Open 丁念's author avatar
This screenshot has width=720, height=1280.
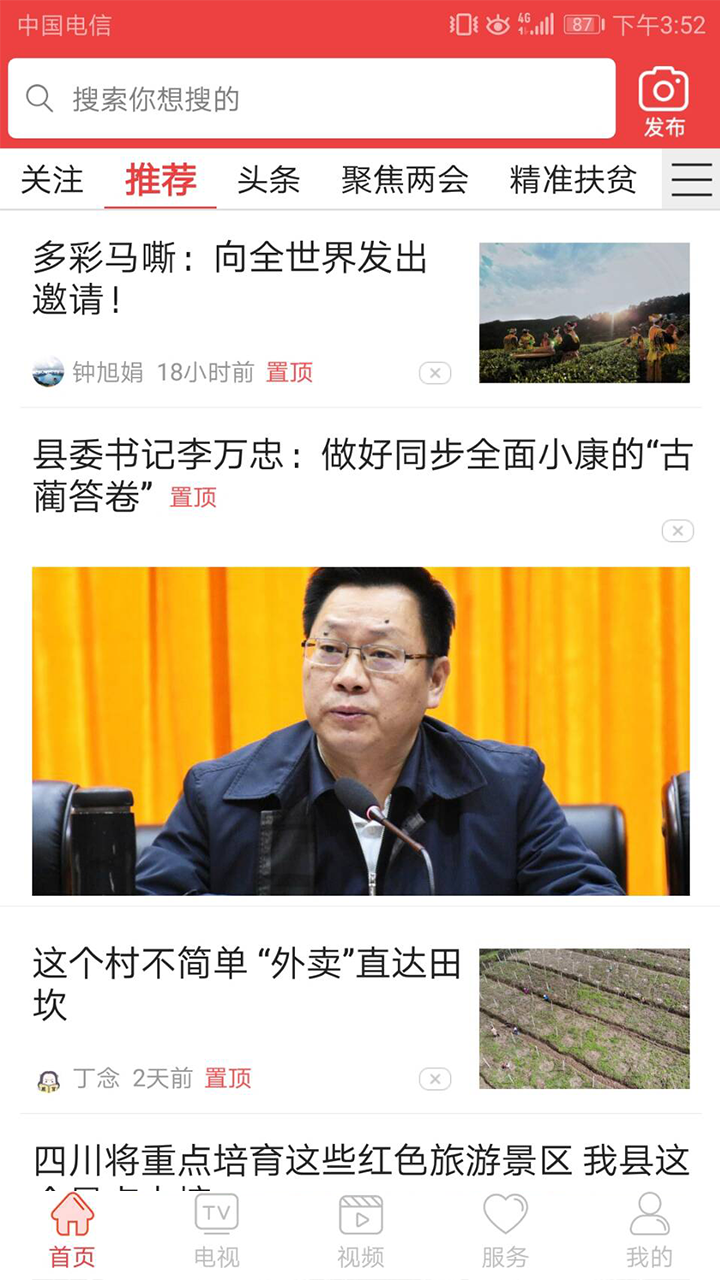45,1078
